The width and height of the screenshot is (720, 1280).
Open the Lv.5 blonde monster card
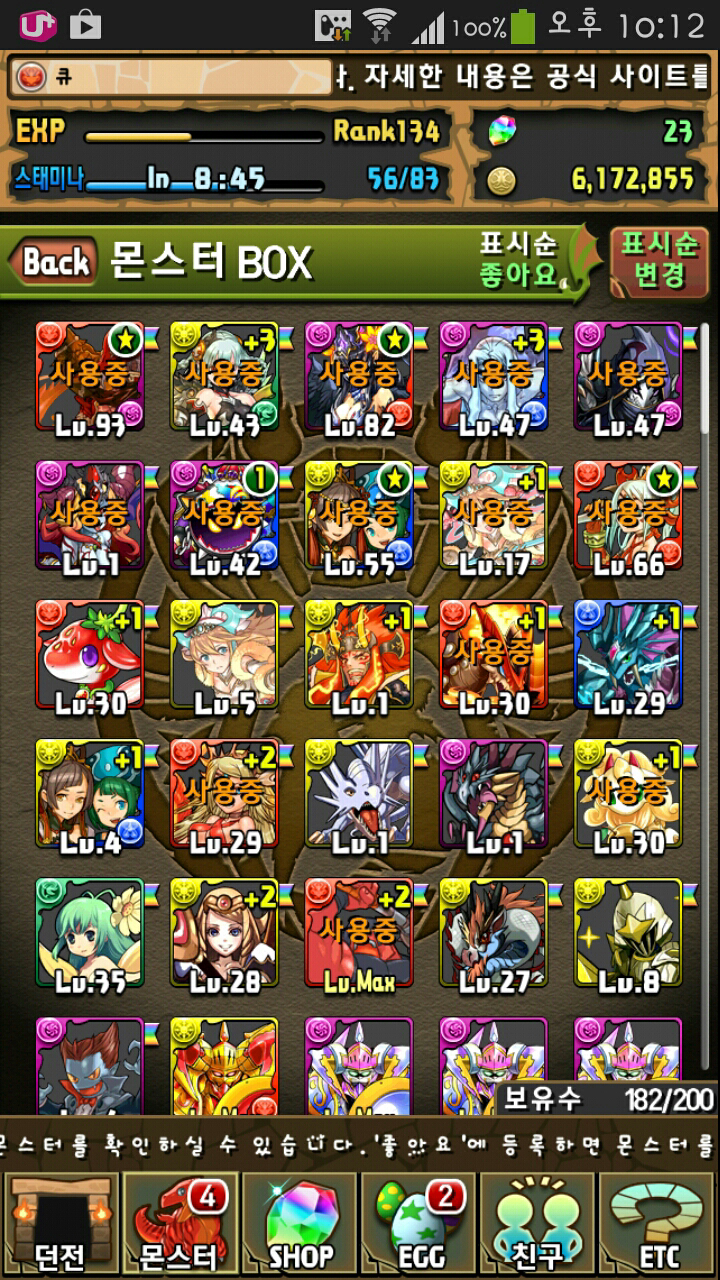(x=224, y=657)
